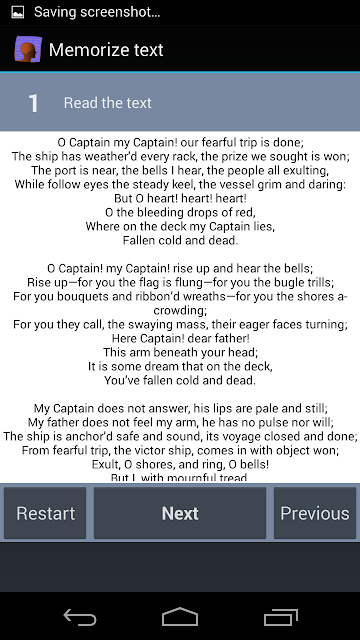The image size is (360, 640).
Task: Tap the Memorize text app icon
Action: [x=28, y=49]
